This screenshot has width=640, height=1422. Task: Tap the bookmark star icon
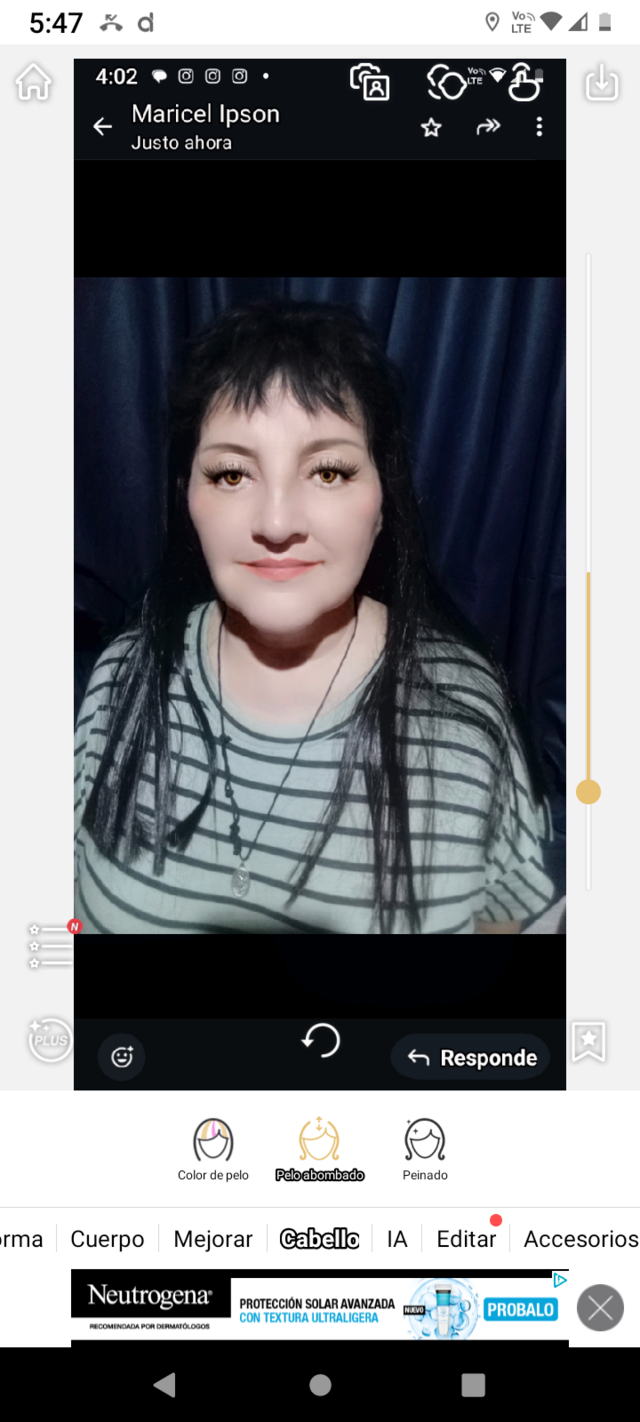coord(588,1042)
